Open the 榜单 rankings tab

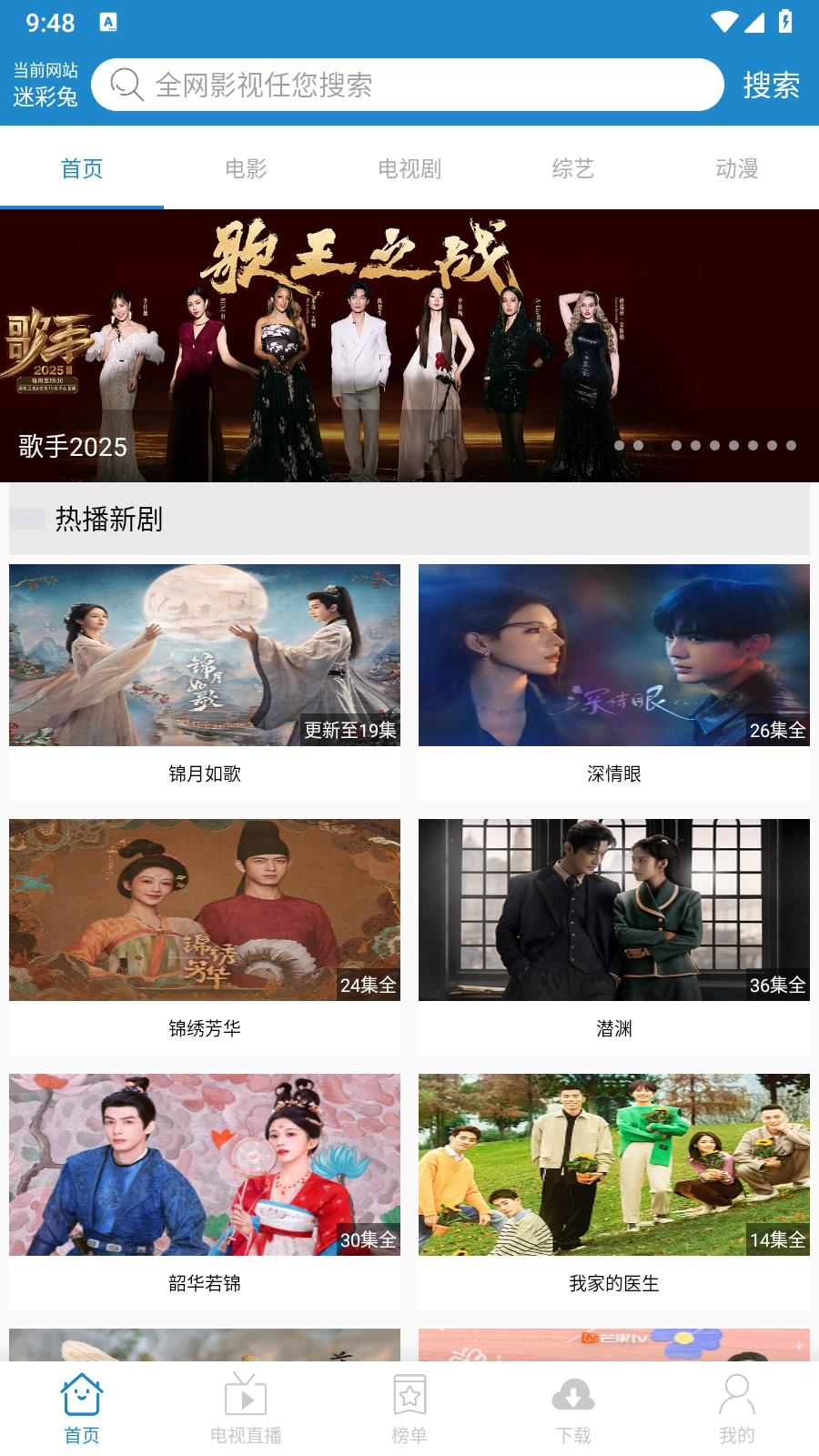[x=409, y=1409]
